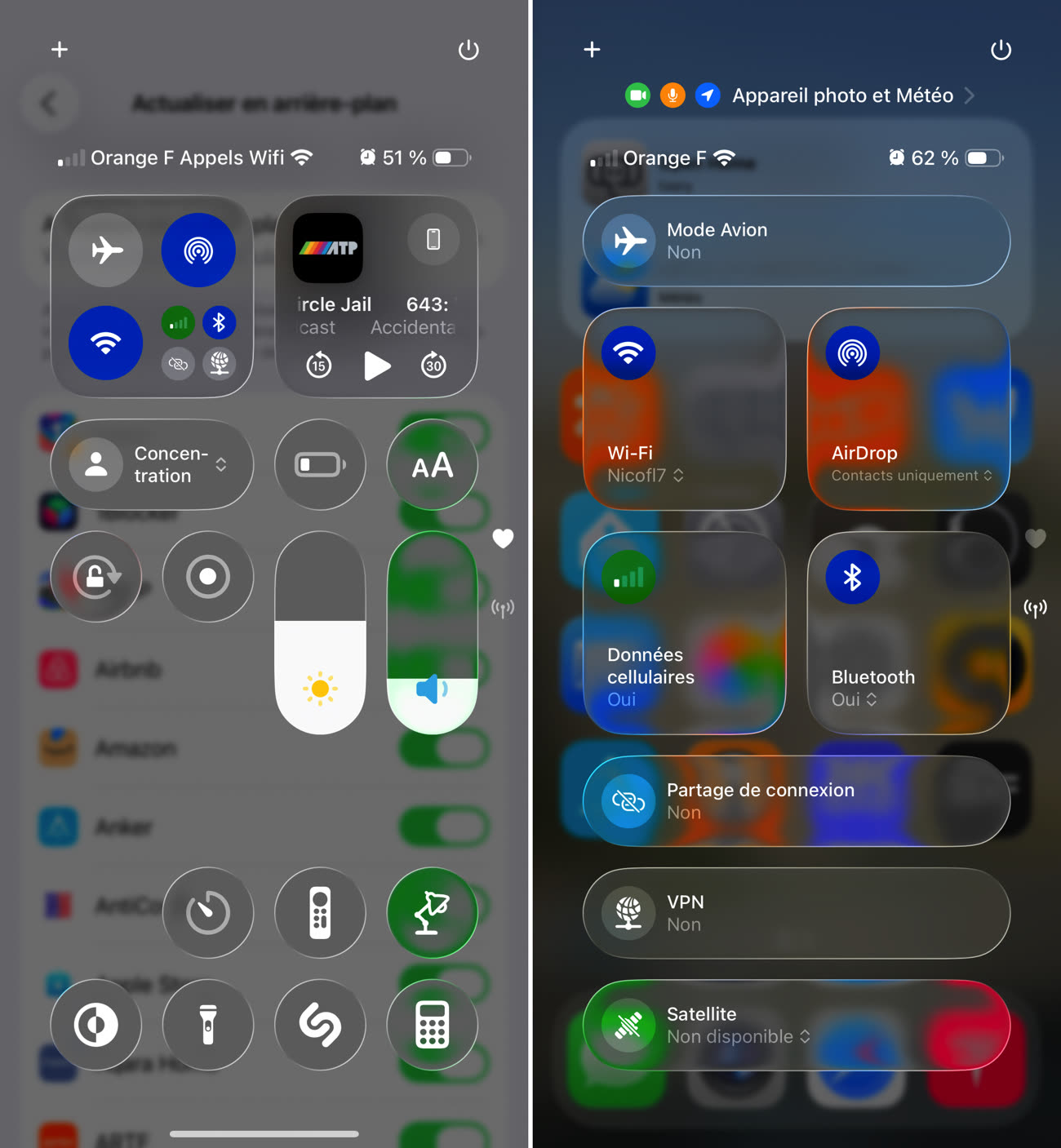Toggle the rotation lock button
Viewport: 1061px width, 1148px height.
[x=96, y=577]
